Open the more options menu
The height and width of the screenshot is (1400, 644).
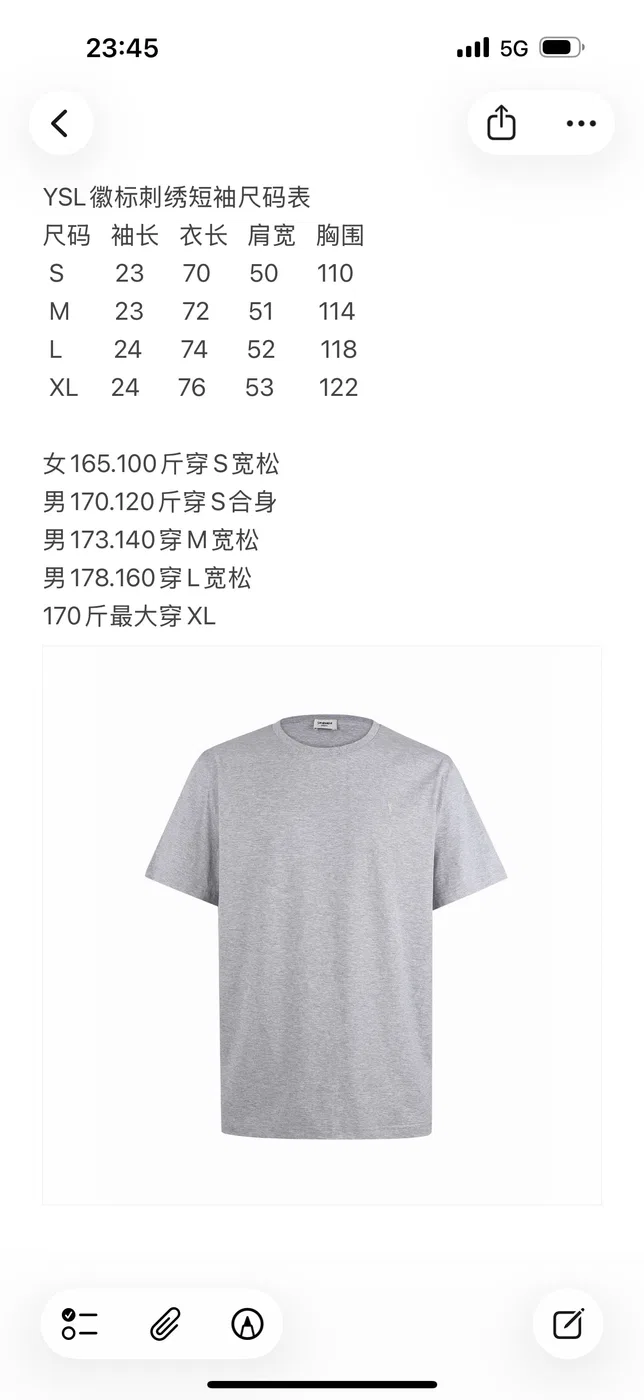pos(581,123)
